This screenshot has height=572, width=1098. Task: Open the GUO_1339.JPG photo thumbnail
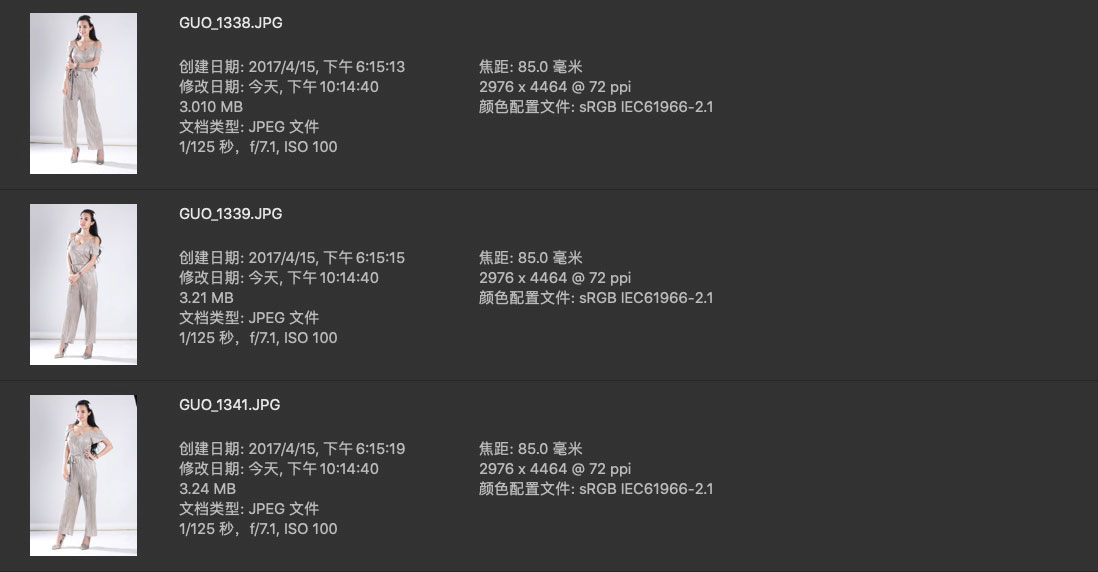83,284
